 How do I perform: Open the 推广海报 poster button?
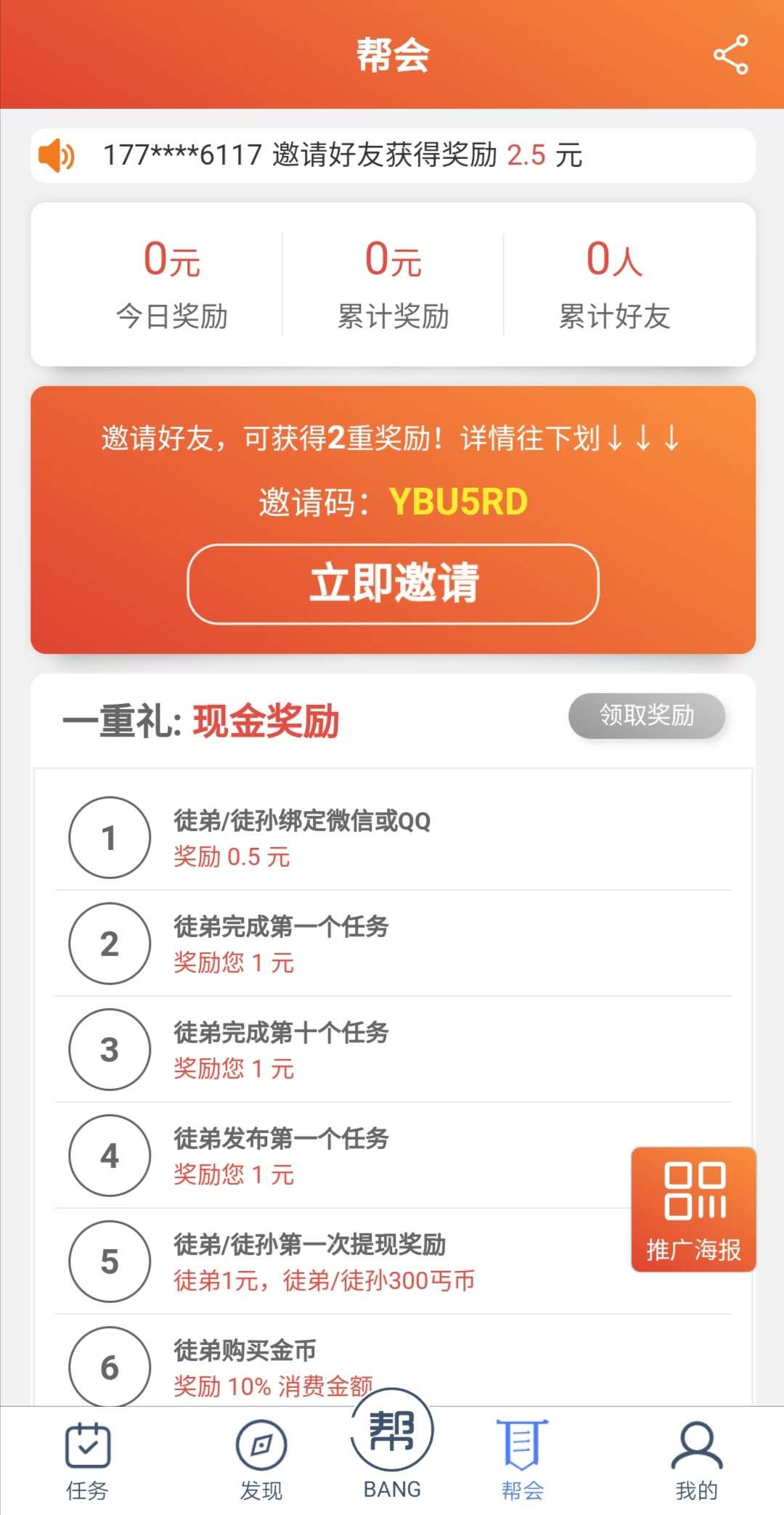(693, 1209)
